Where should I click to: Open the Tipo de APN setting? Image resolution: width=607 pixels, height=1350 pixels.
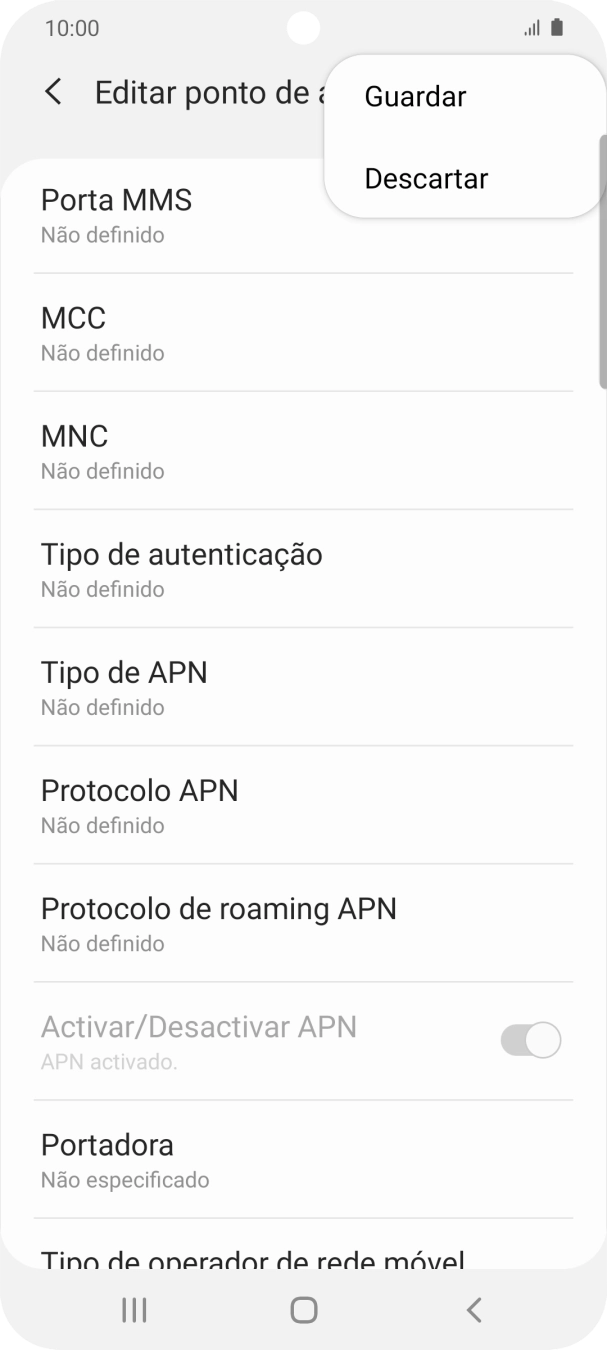(x=300, y=687)
